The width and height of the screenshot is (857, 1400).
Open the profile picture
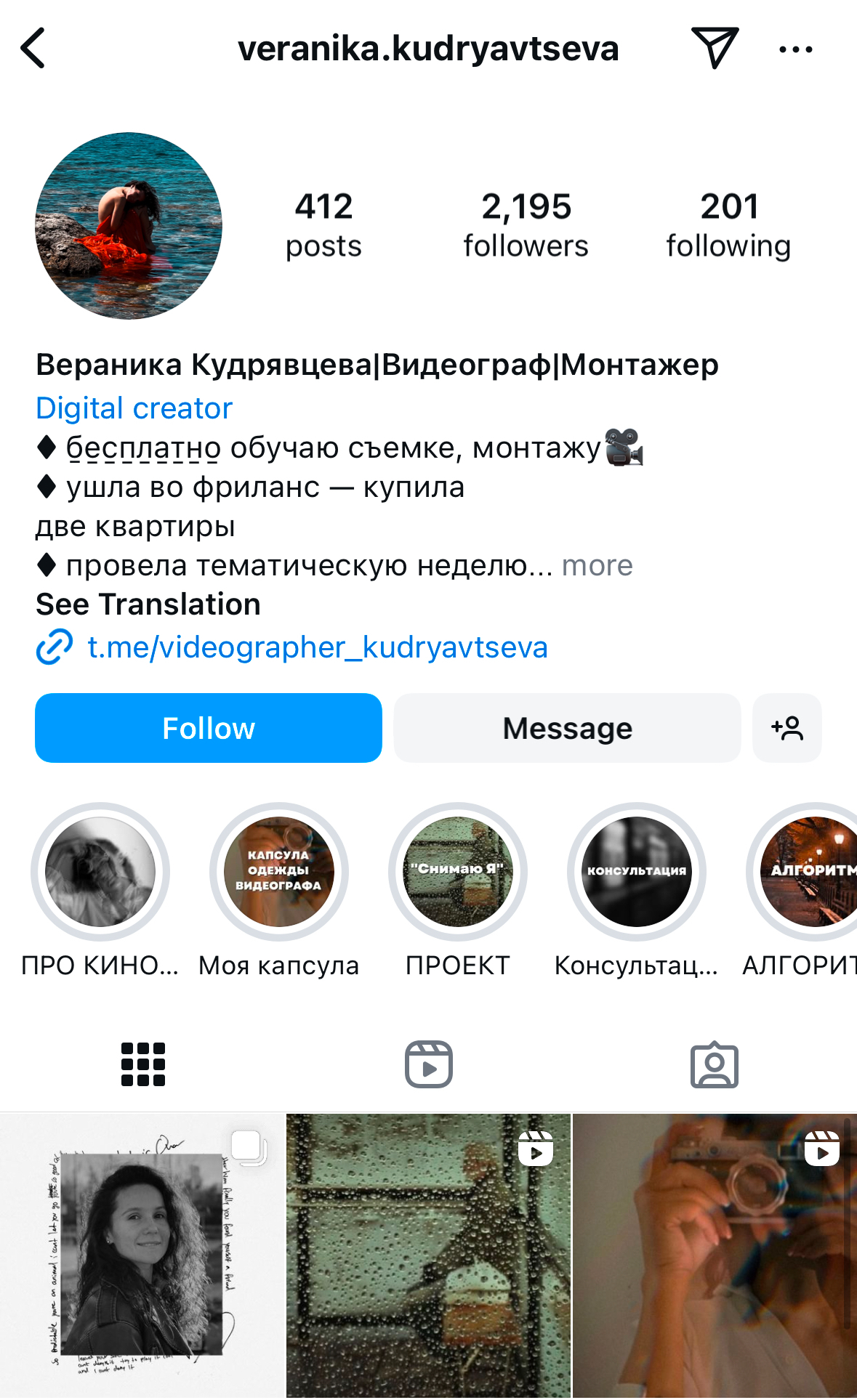(x=129, y=226)
